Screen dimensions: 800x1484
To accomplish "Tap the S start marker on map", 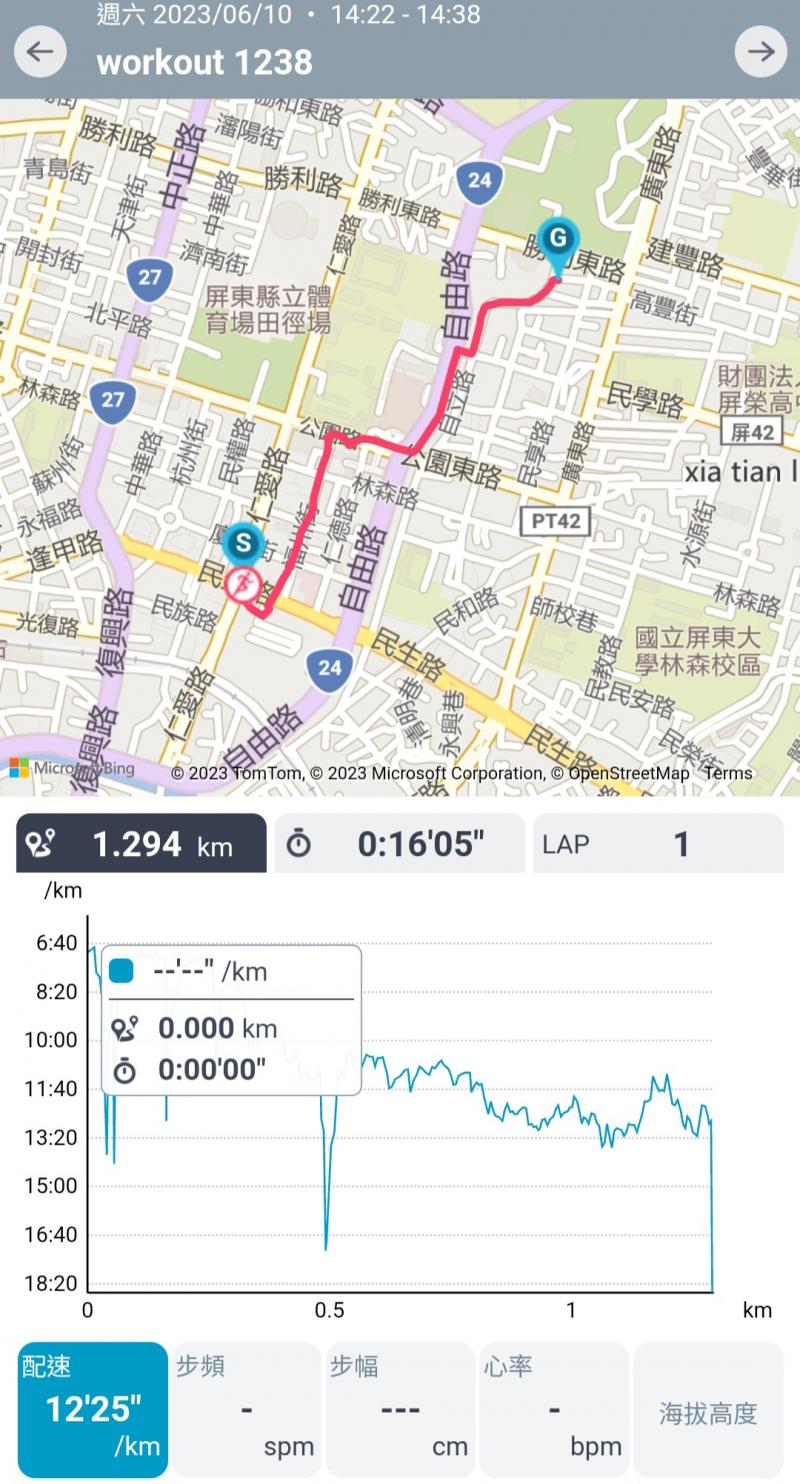I will pos(243,546).
